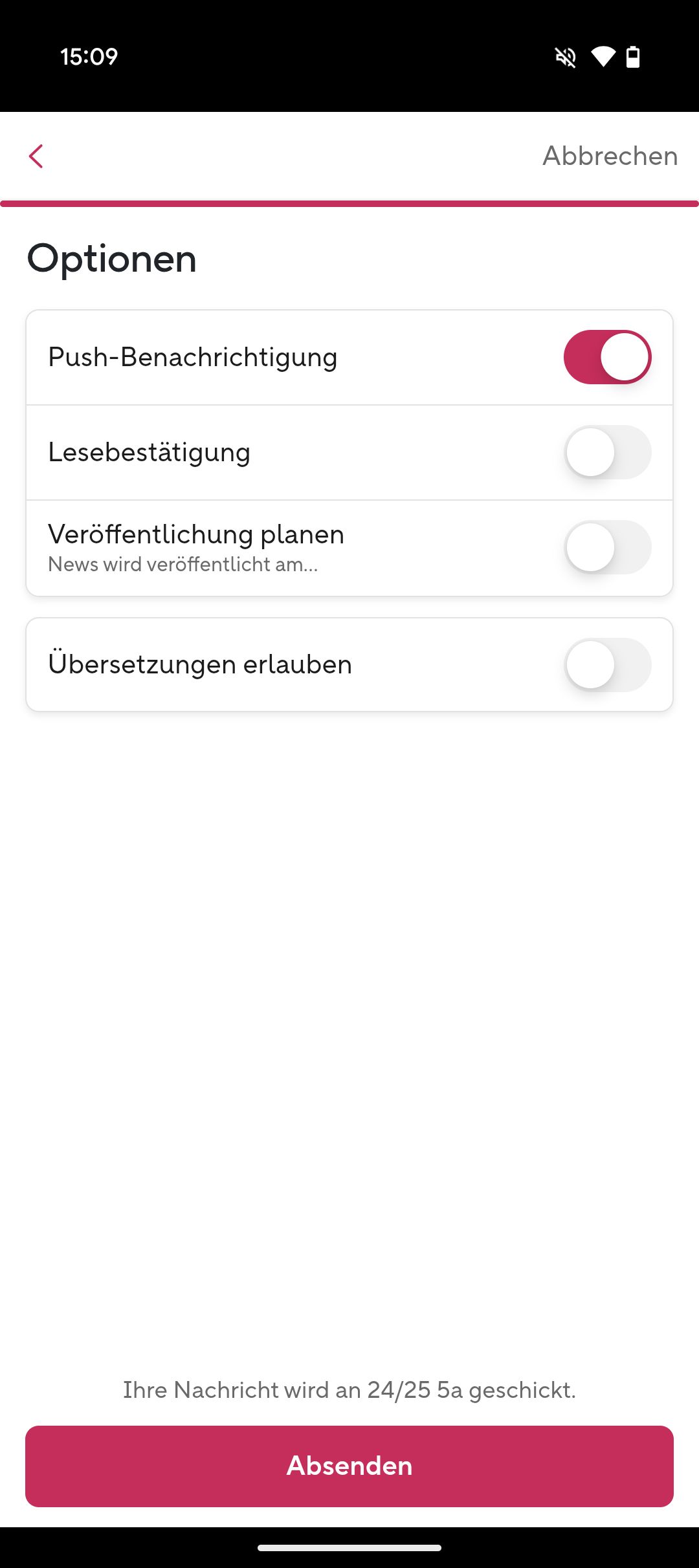Turn on Veröffentlichung planen

coord(607,547)
